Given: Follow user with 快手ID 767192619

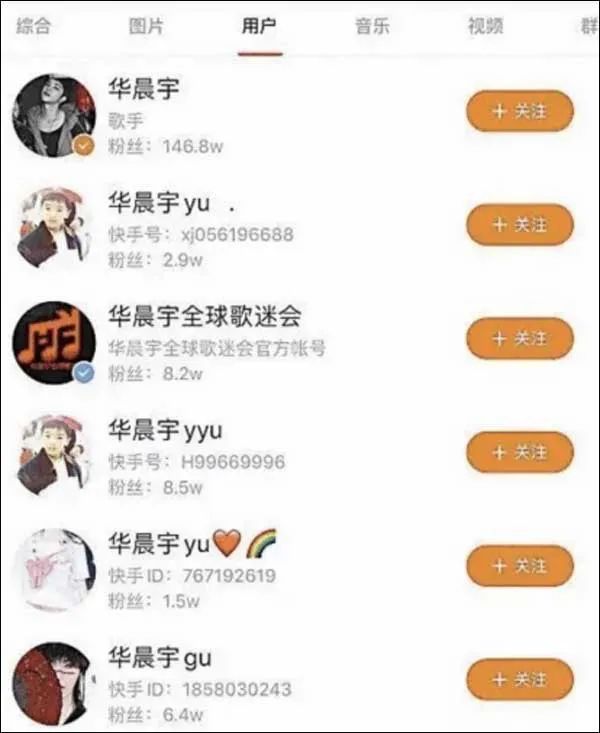Looking at the screenshot, I should tap(519, 566).
